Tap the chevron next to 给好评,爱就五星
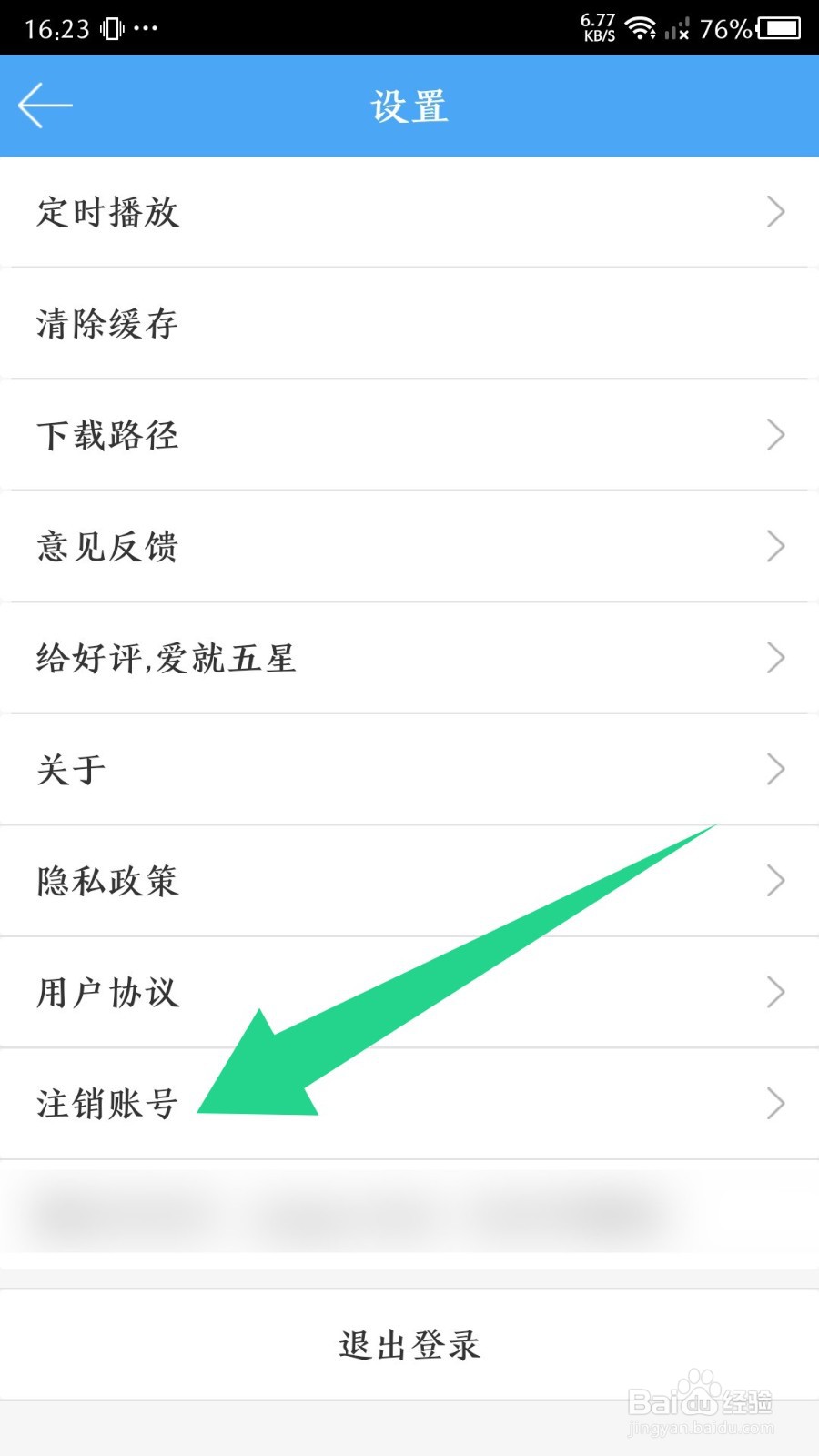This screenshot has width=819, height=1456. pos(775,658)
